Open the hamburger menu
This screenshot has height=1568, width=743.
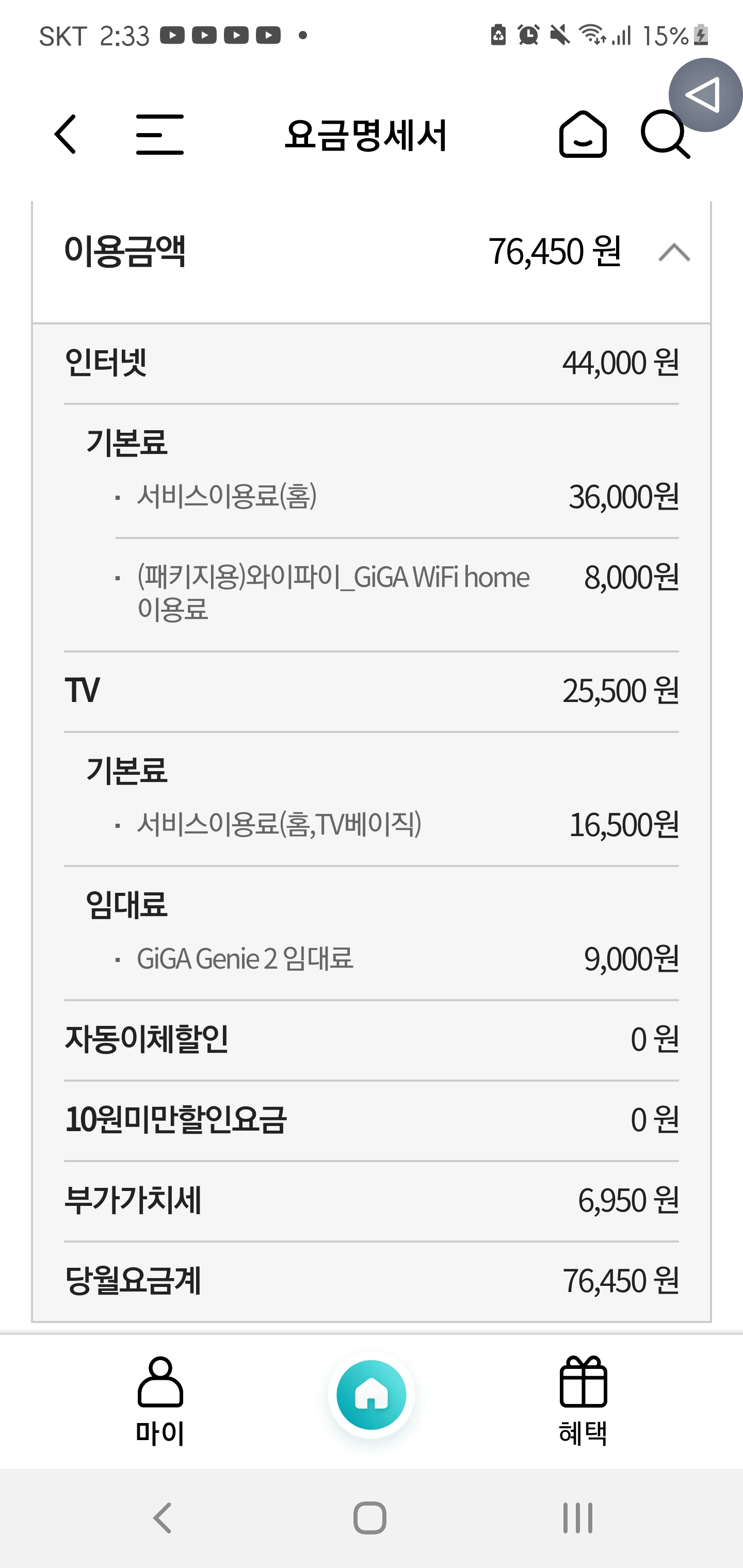(x=159, y=135)
